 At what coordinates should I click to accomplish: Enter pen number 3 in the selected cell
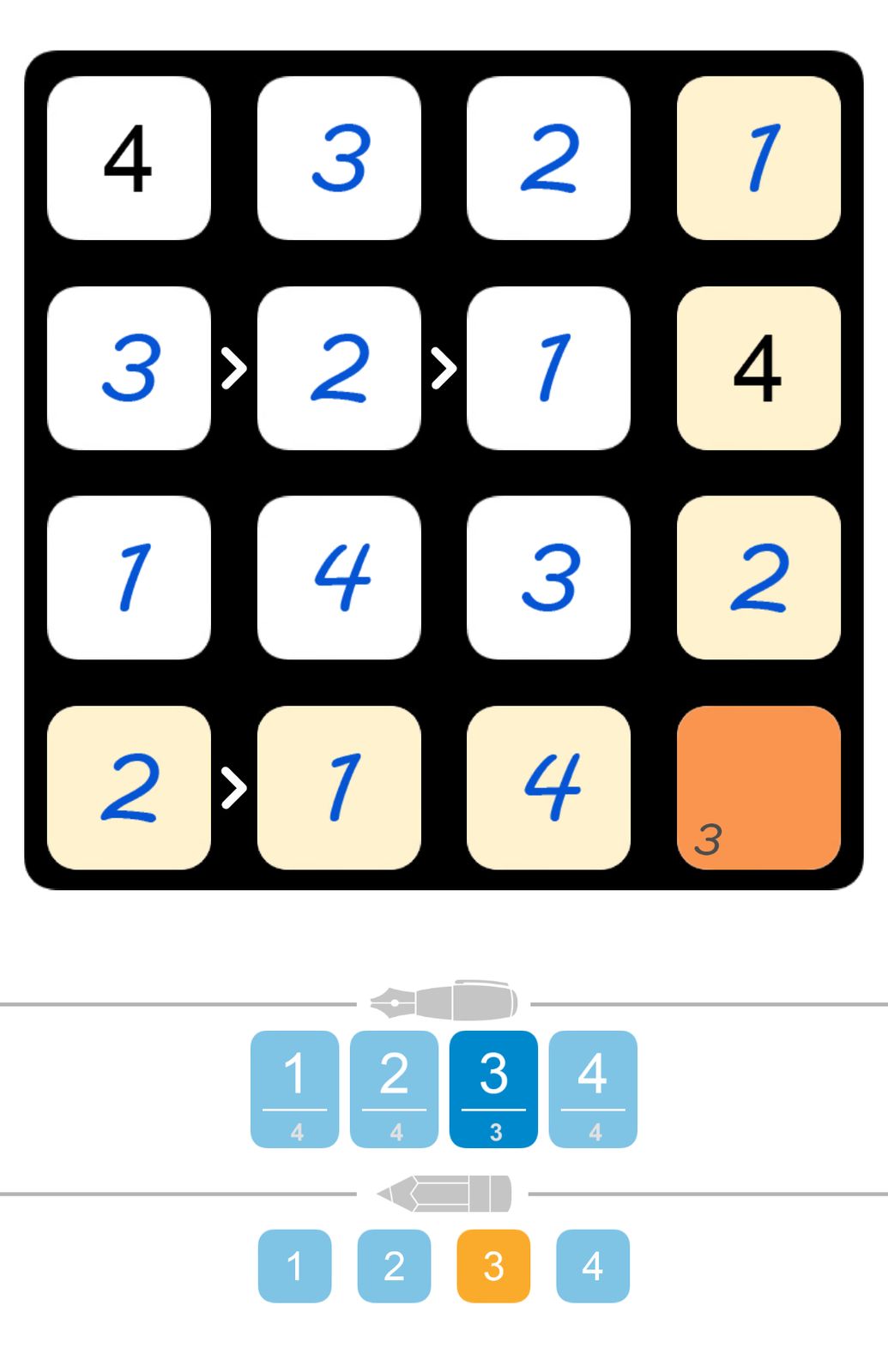(493, 1088)
